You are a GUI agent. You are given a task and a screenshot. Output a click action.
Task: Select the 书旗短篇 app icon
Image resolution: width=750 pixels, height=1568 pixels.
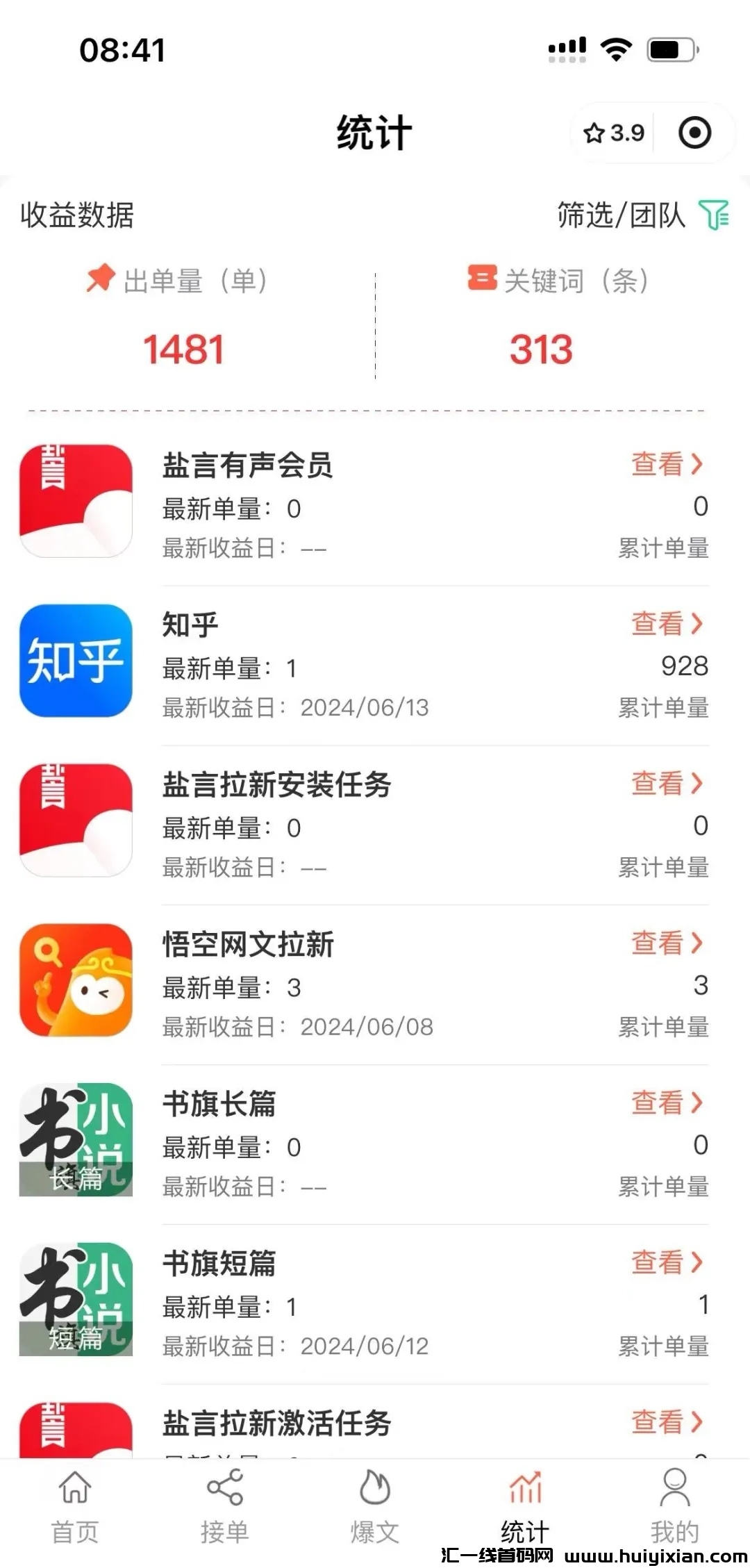pos(76,1299)
